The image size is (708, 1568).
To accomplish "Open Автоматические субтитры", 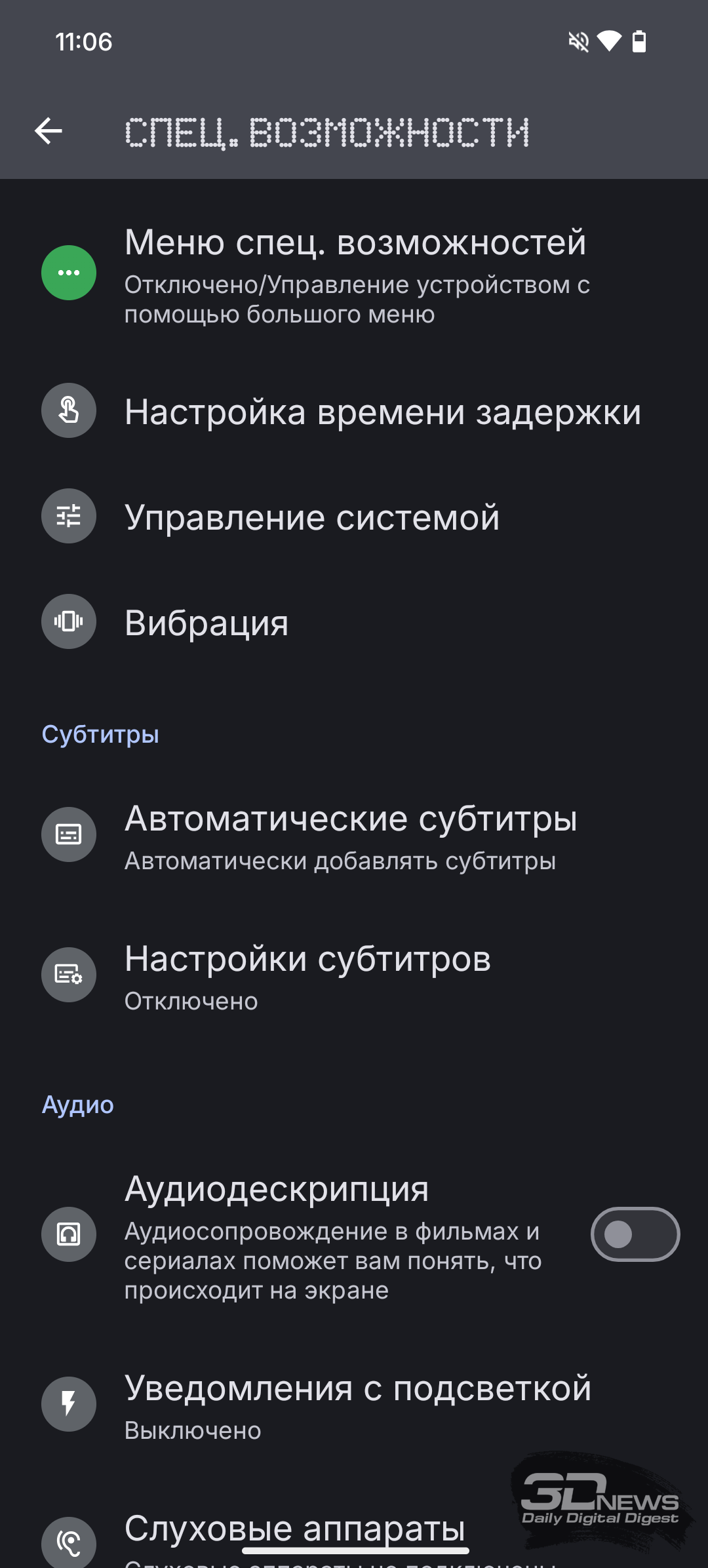I will [354, 835].
